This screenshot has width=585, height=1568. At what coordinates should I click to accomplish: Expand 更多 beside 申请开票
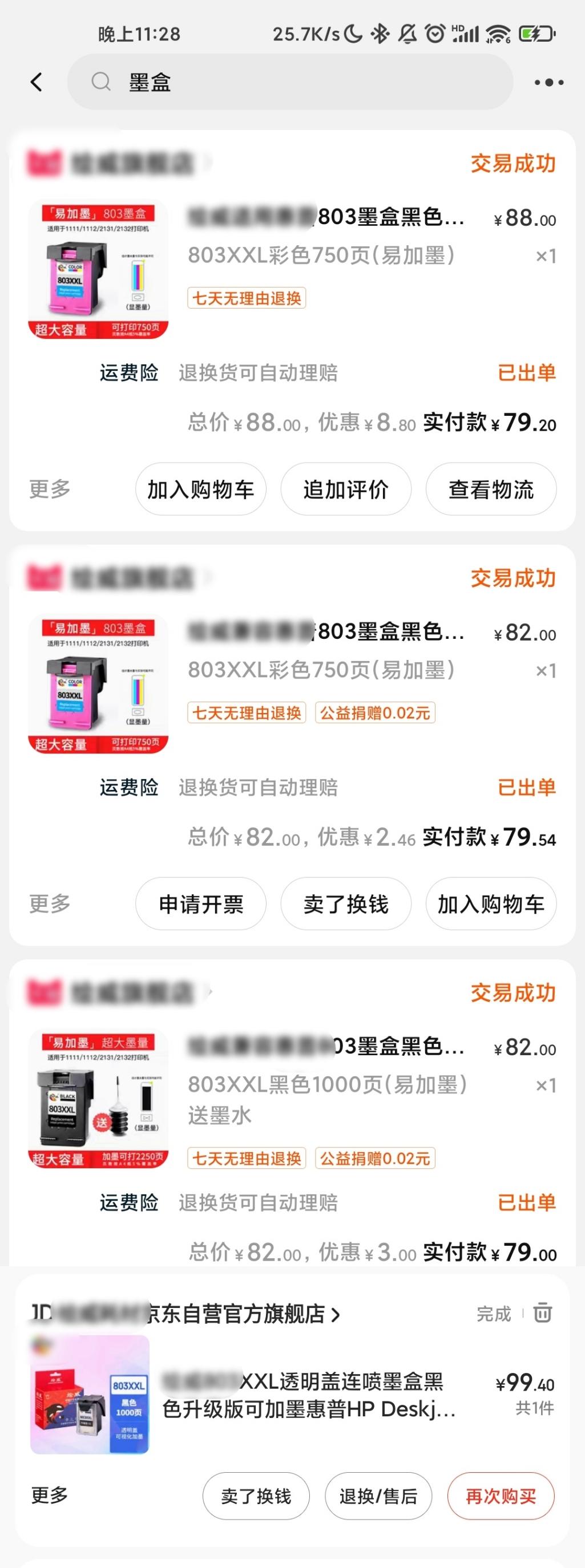pyautogui.click(x=50, y=904)
